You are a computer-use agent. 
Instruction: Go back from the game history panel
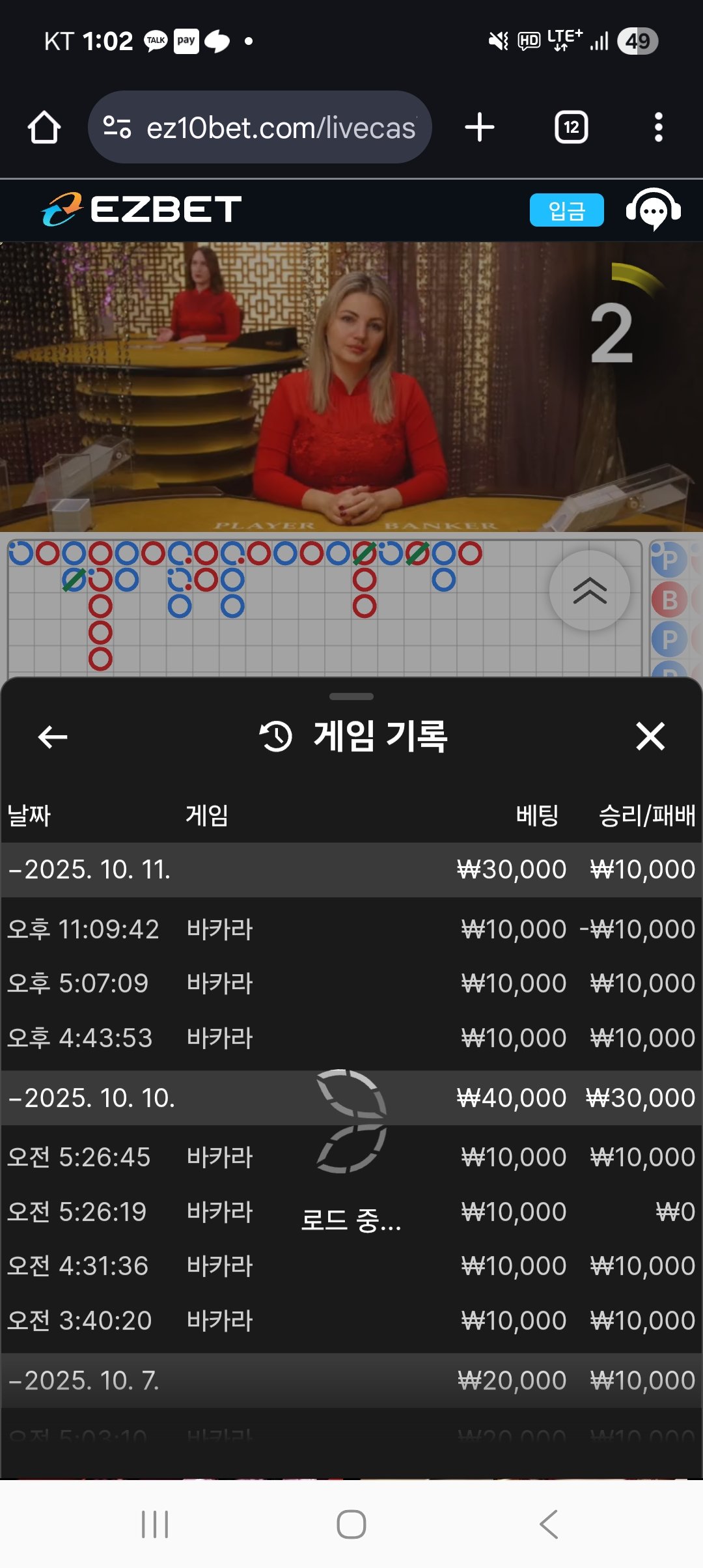click(53, 737)
